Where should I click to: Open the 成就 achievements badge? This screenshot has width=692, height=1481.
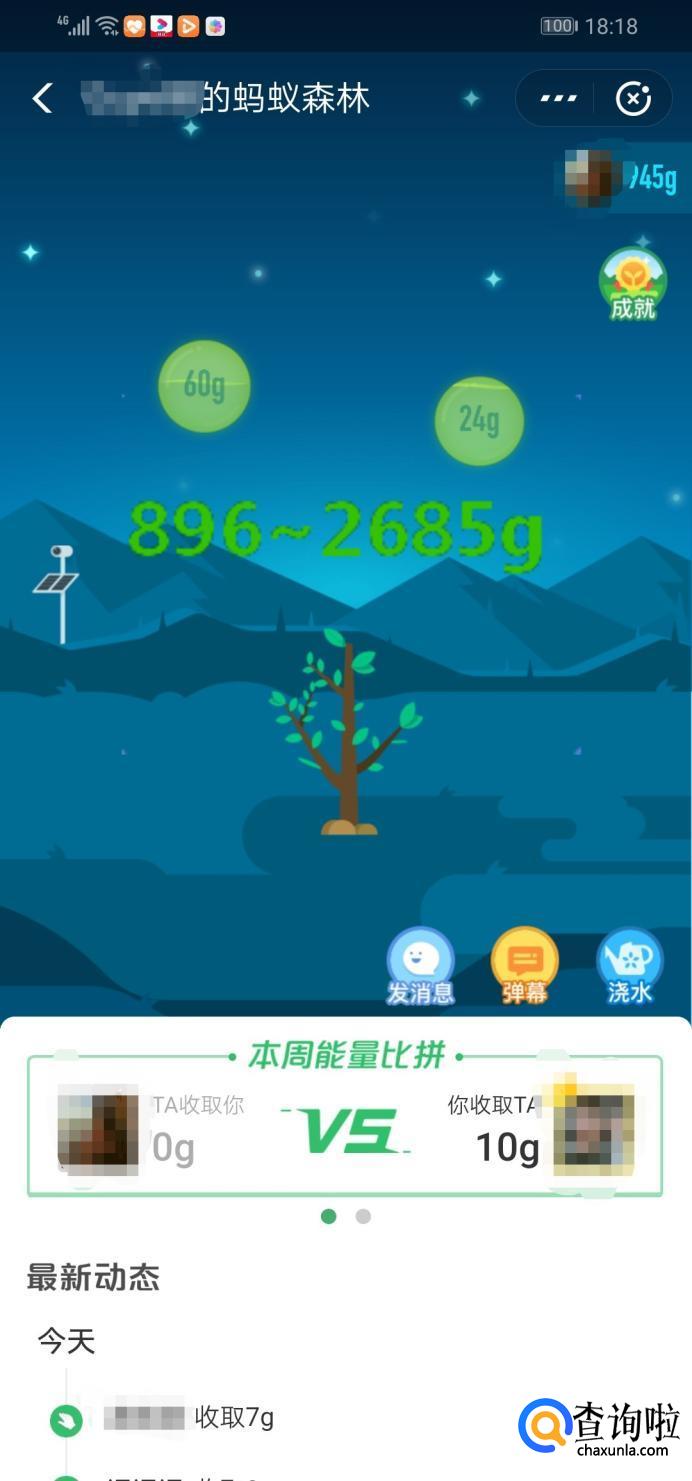tap(632, 283)
